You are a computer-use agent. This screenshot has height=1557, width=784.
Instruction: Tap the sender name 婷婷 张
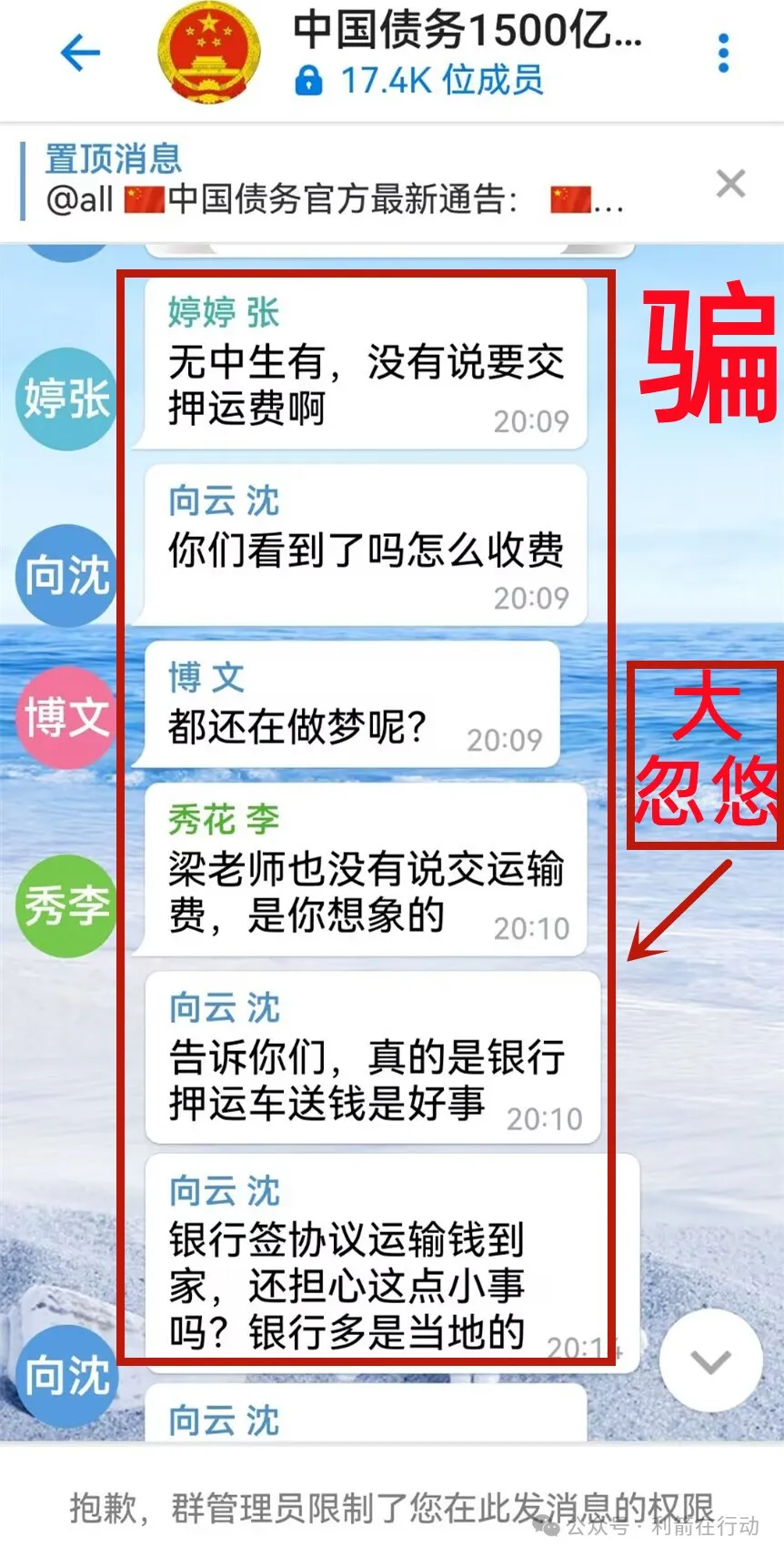click(224, 312)
